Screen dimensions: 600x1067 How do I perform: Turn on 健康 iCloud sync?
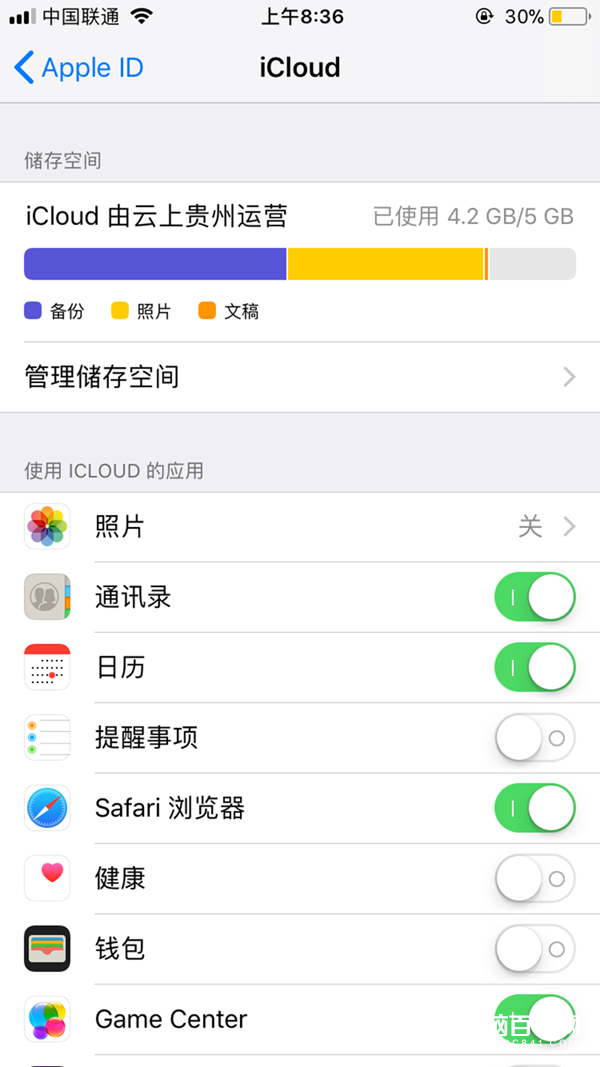click(x=535, y=878)
